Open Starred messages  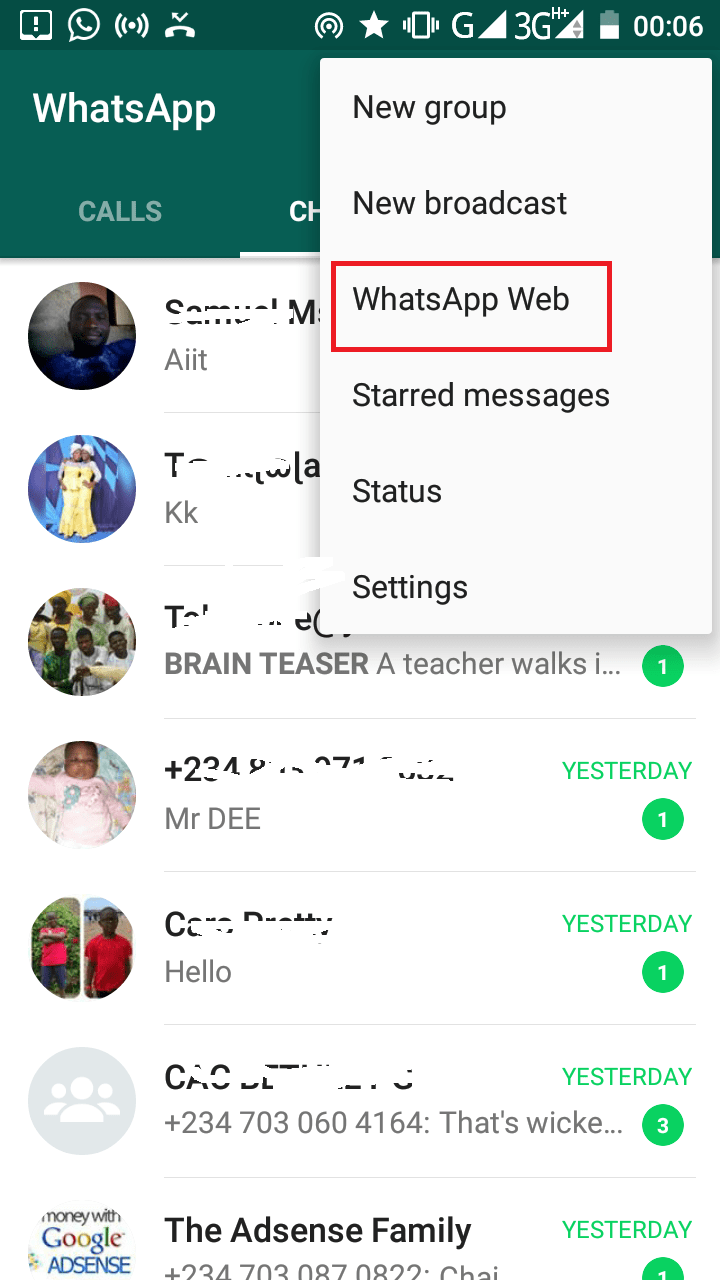coord(515,395)
